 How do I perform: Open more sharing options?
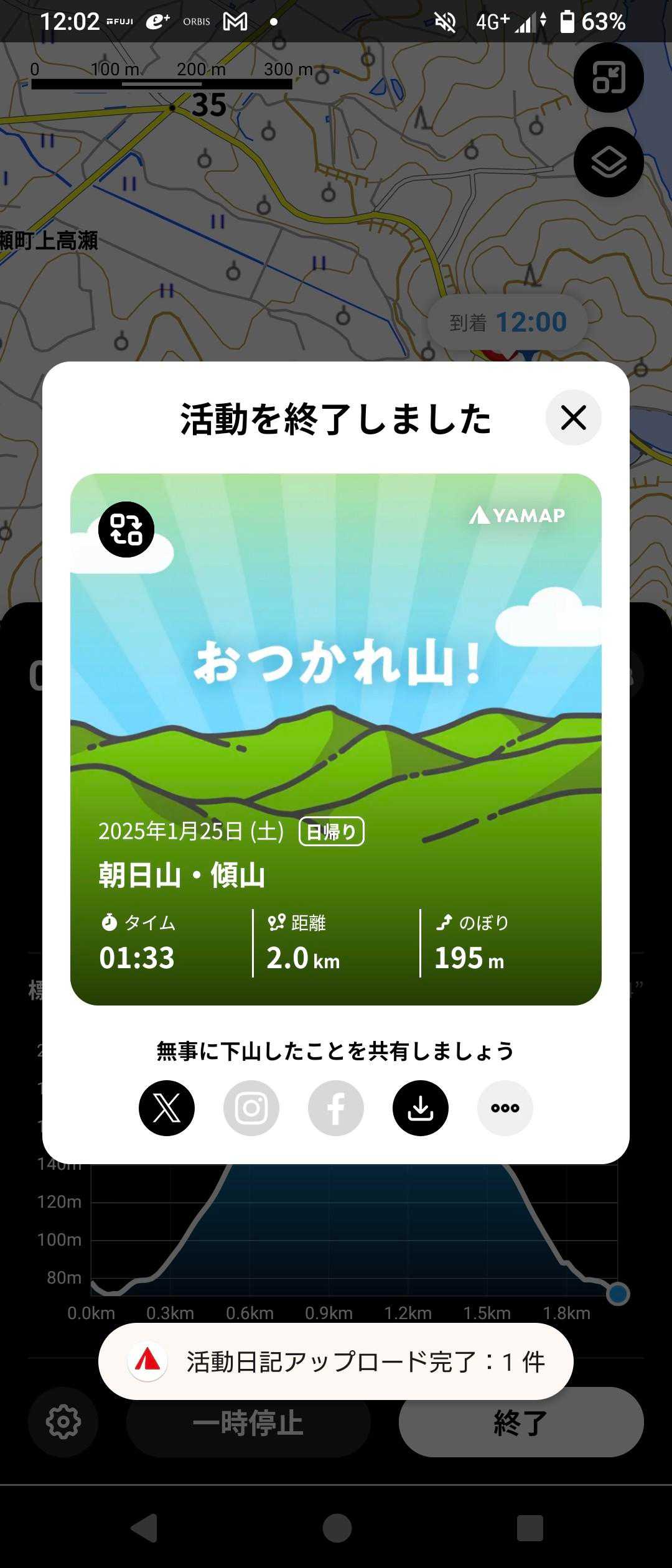[x=505, y=1108]
